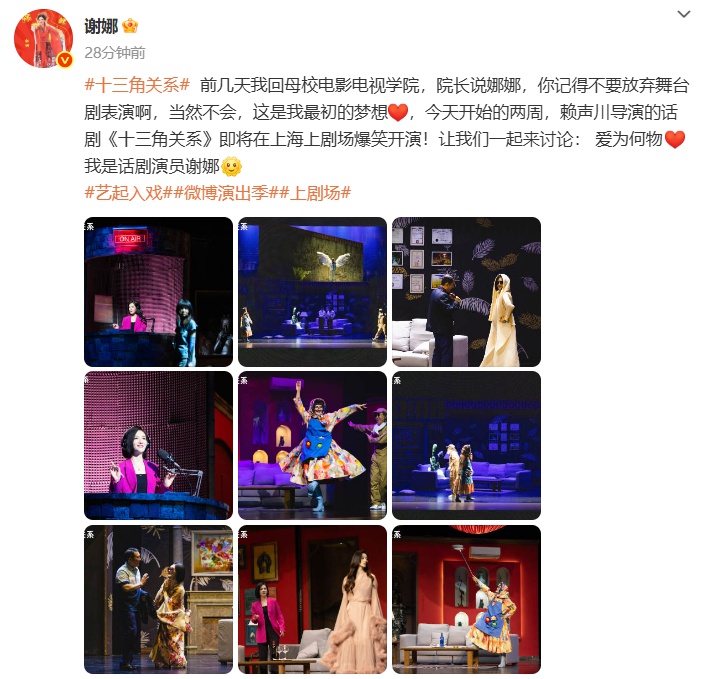View photo of performer holding pole up
707x679 pixels.
(x=466, y=599)
